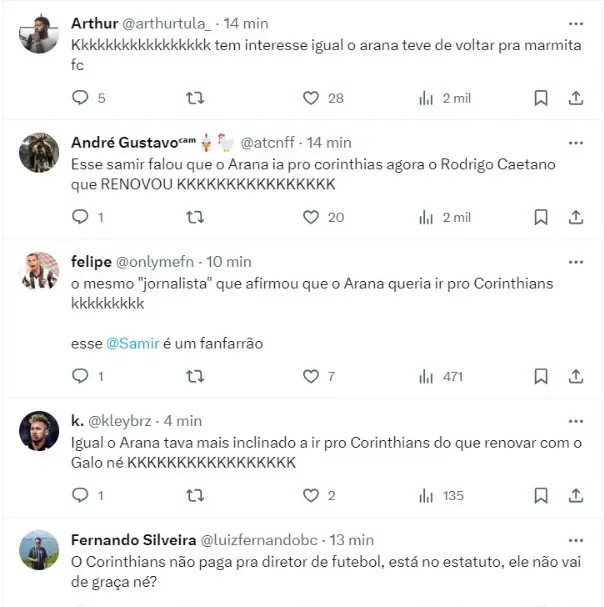The height and width of the screenshot is (607, 604).
Task: Open Arthur's profile picture
Action: (39, 34)
